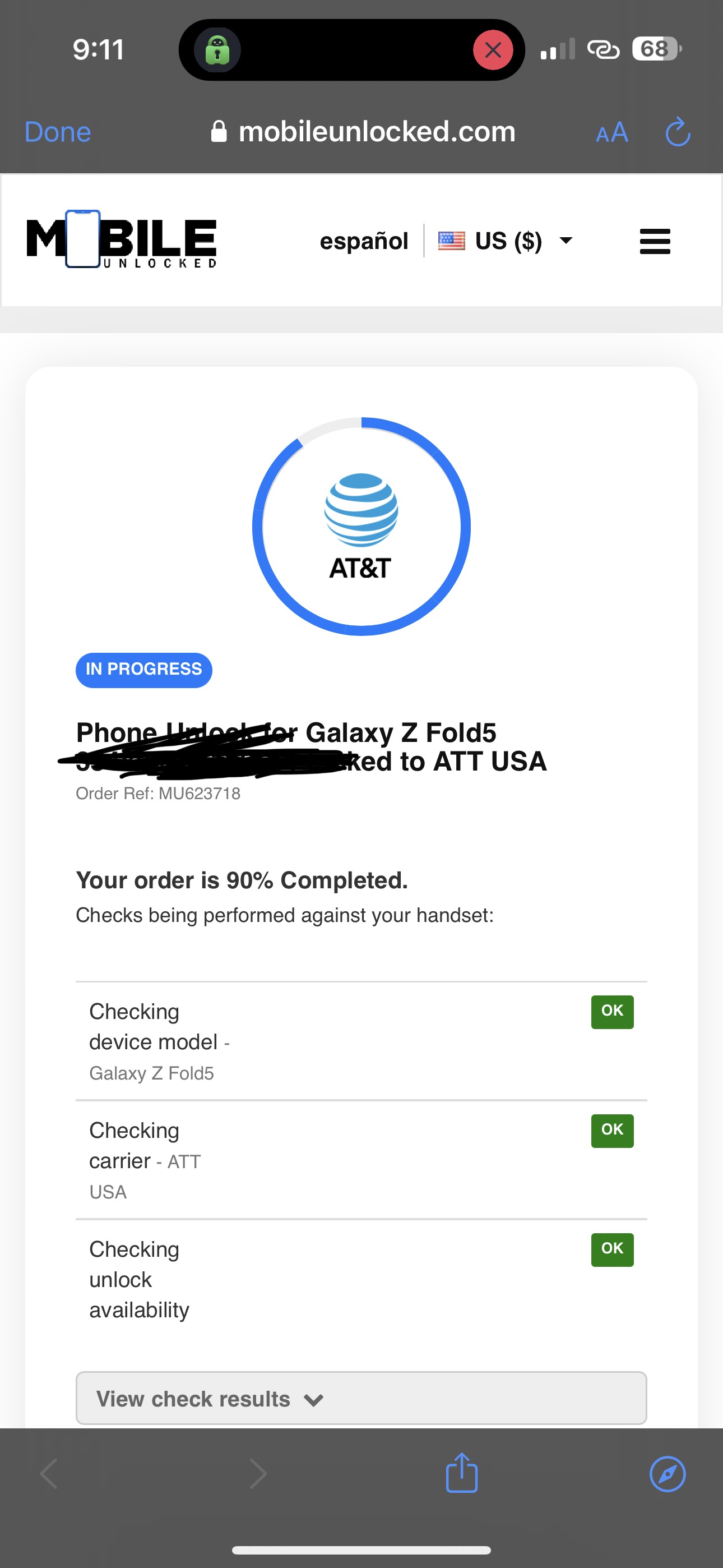
Task: Tap the AA text size icon
Action: [x=611, y=131]
